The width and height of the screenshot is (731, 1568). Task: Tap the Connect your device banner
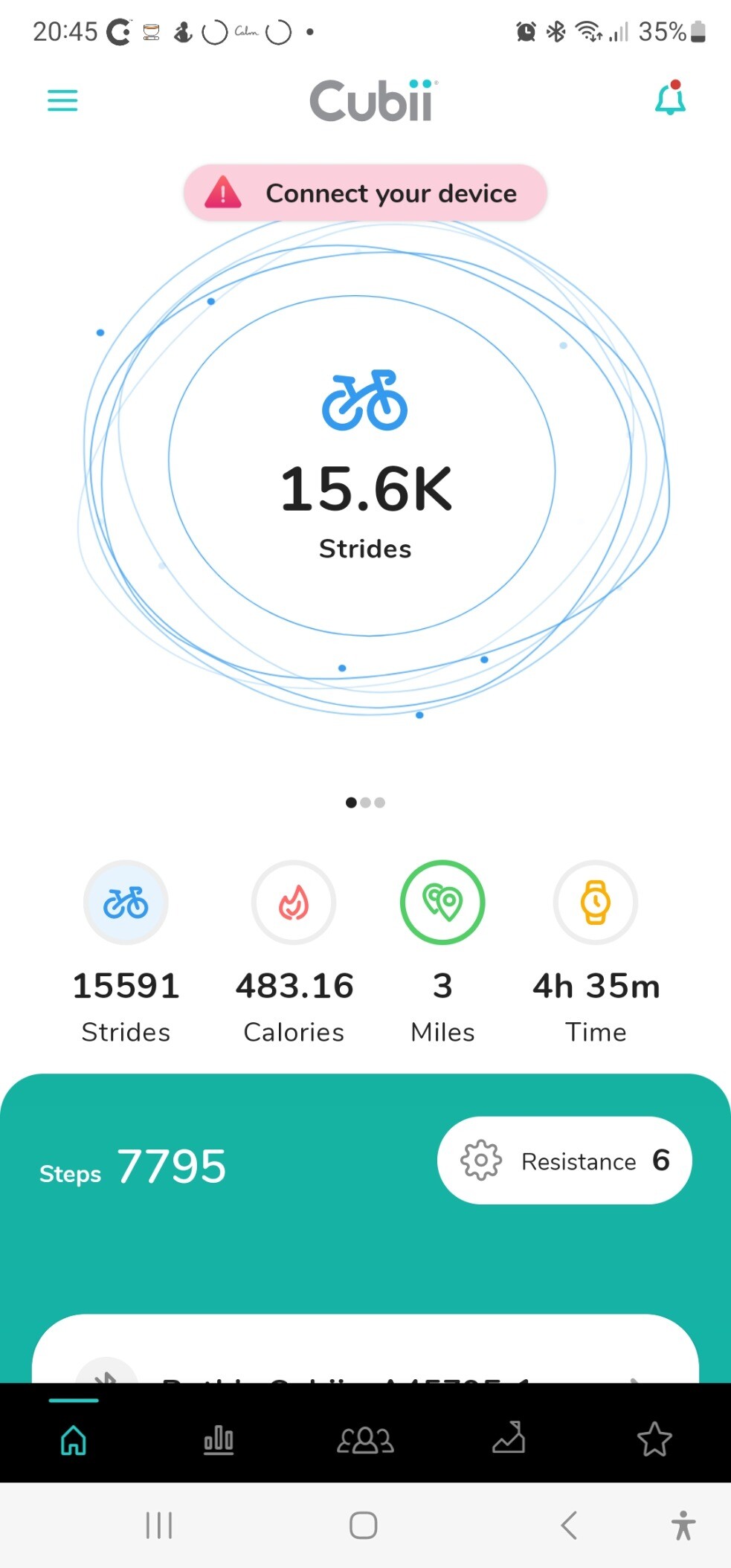pyautogui.click(x=365, y=193)
